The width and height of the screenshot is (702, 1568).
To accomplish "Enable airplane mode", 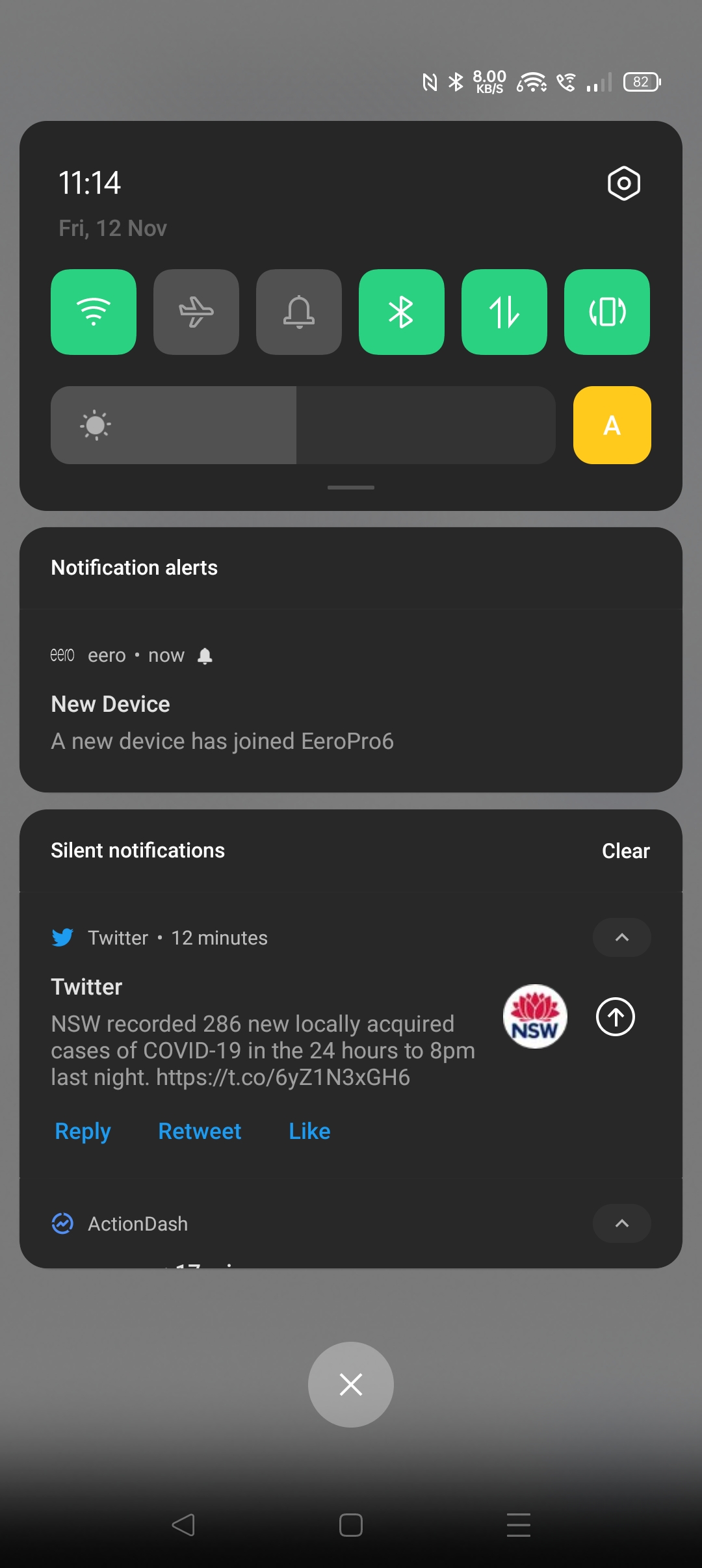I will 196,312.
